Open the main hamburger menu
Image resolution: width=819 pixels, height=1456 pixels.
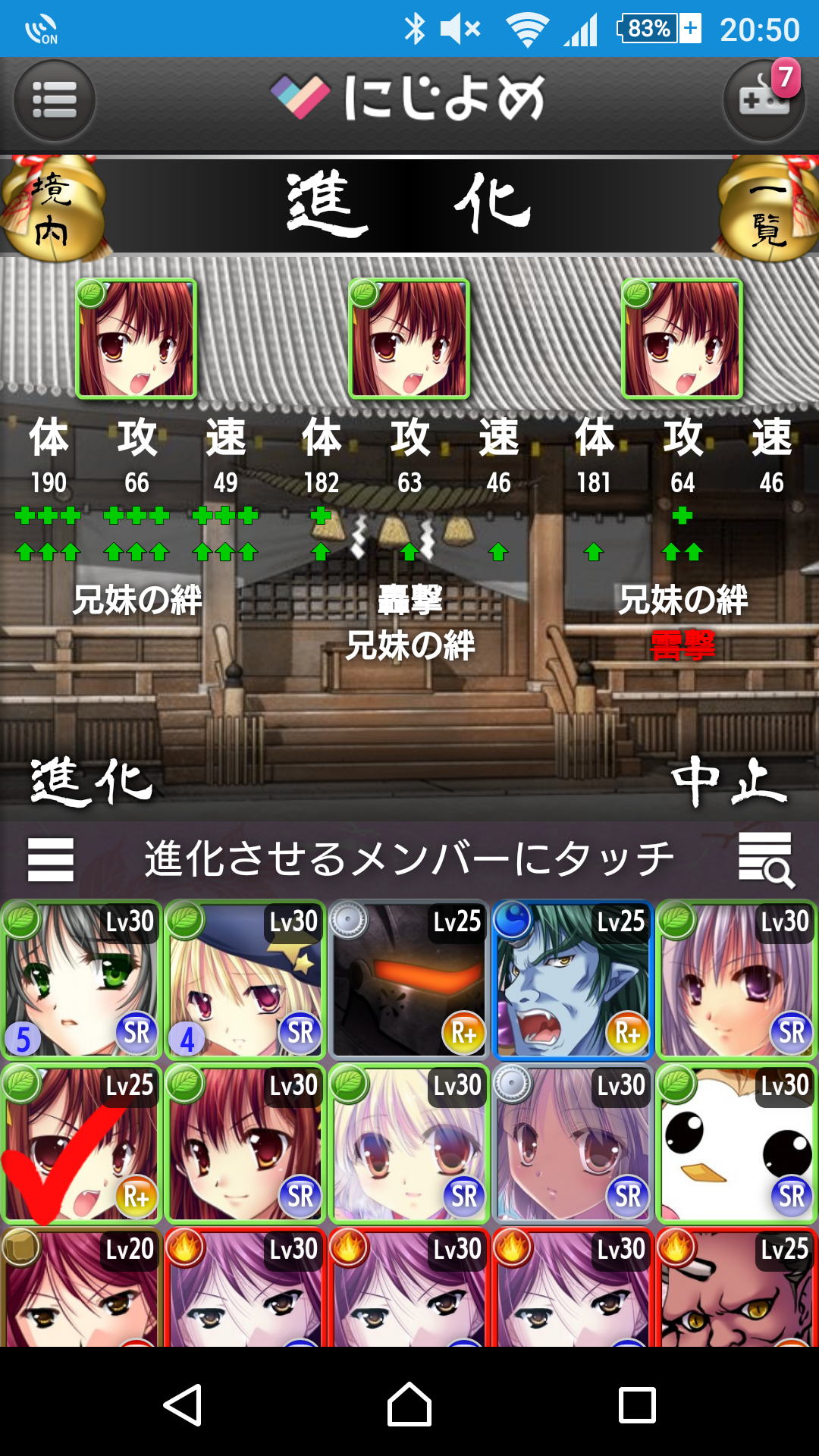pos(54,100)
